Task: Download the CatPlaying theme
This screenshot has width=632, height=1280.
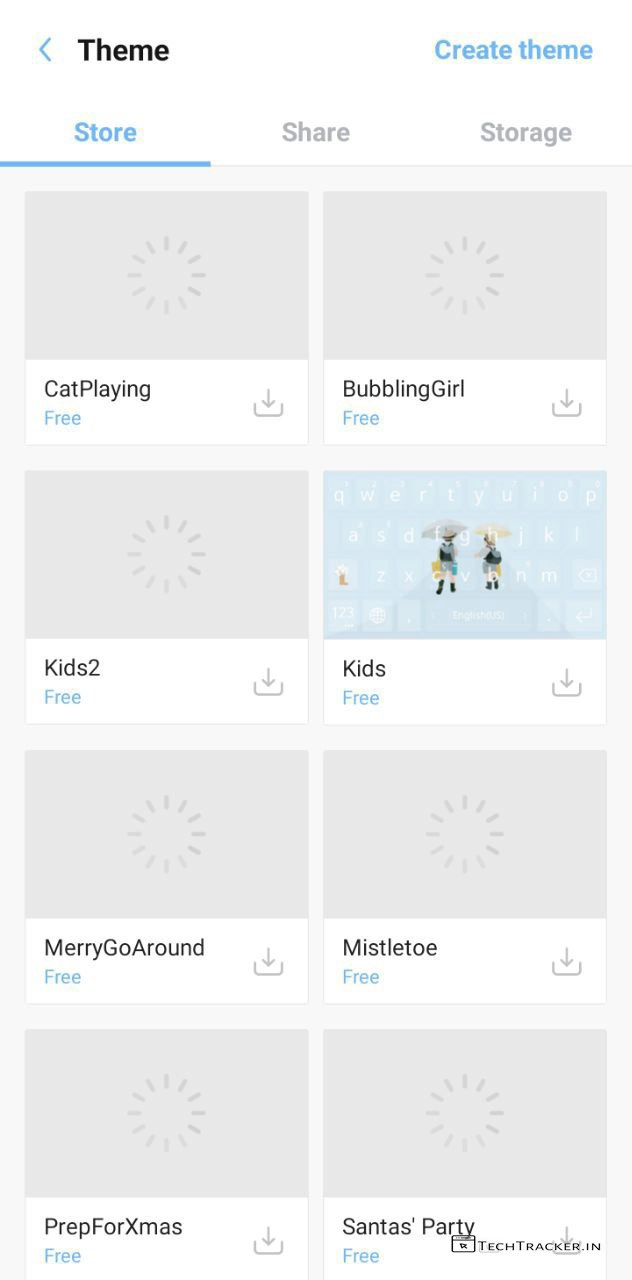Action: point(268,402)
